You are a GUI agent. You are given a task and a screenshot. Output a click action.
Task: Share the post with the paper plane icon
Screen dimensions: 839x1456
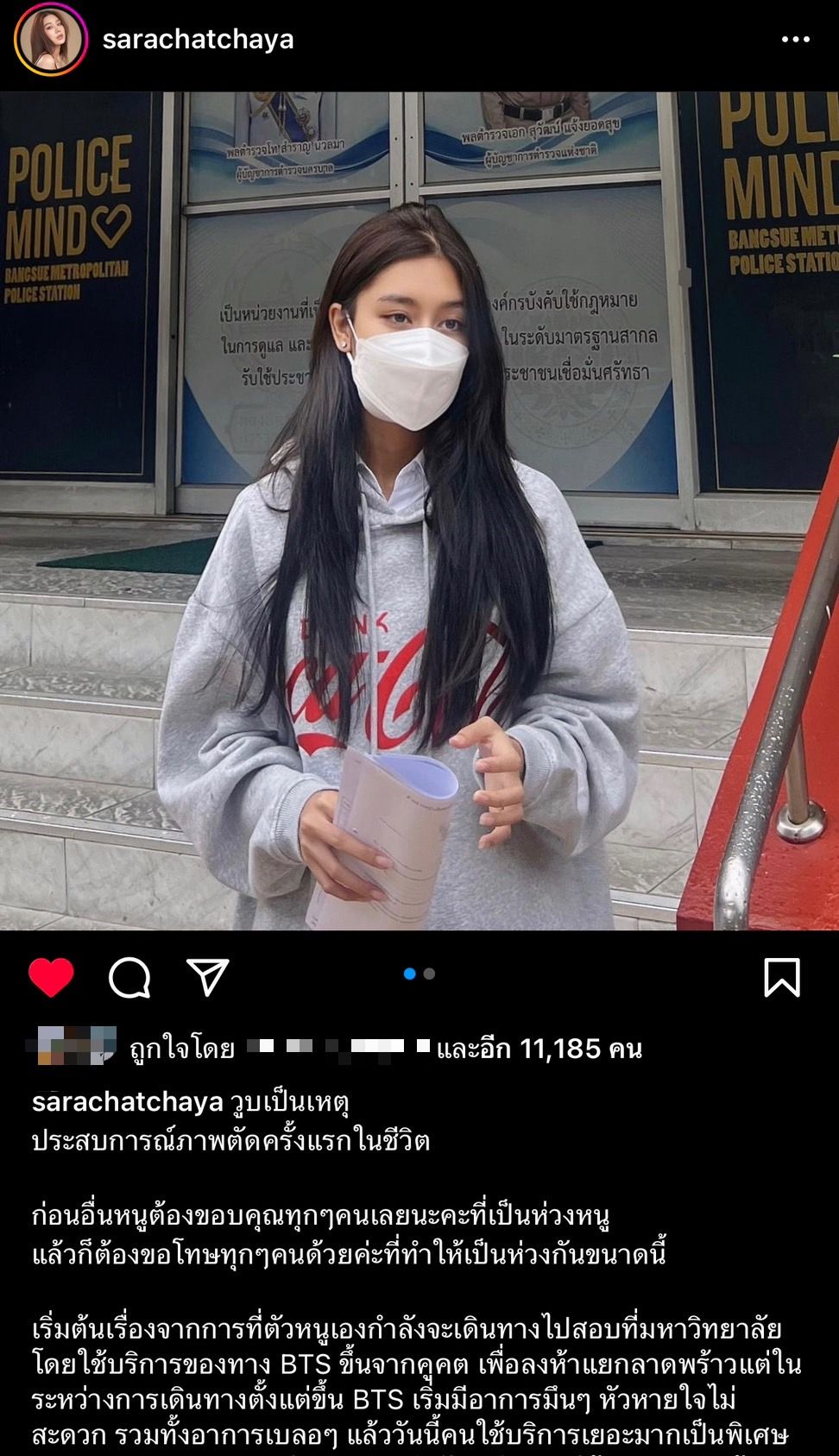[x=207, y=977]
